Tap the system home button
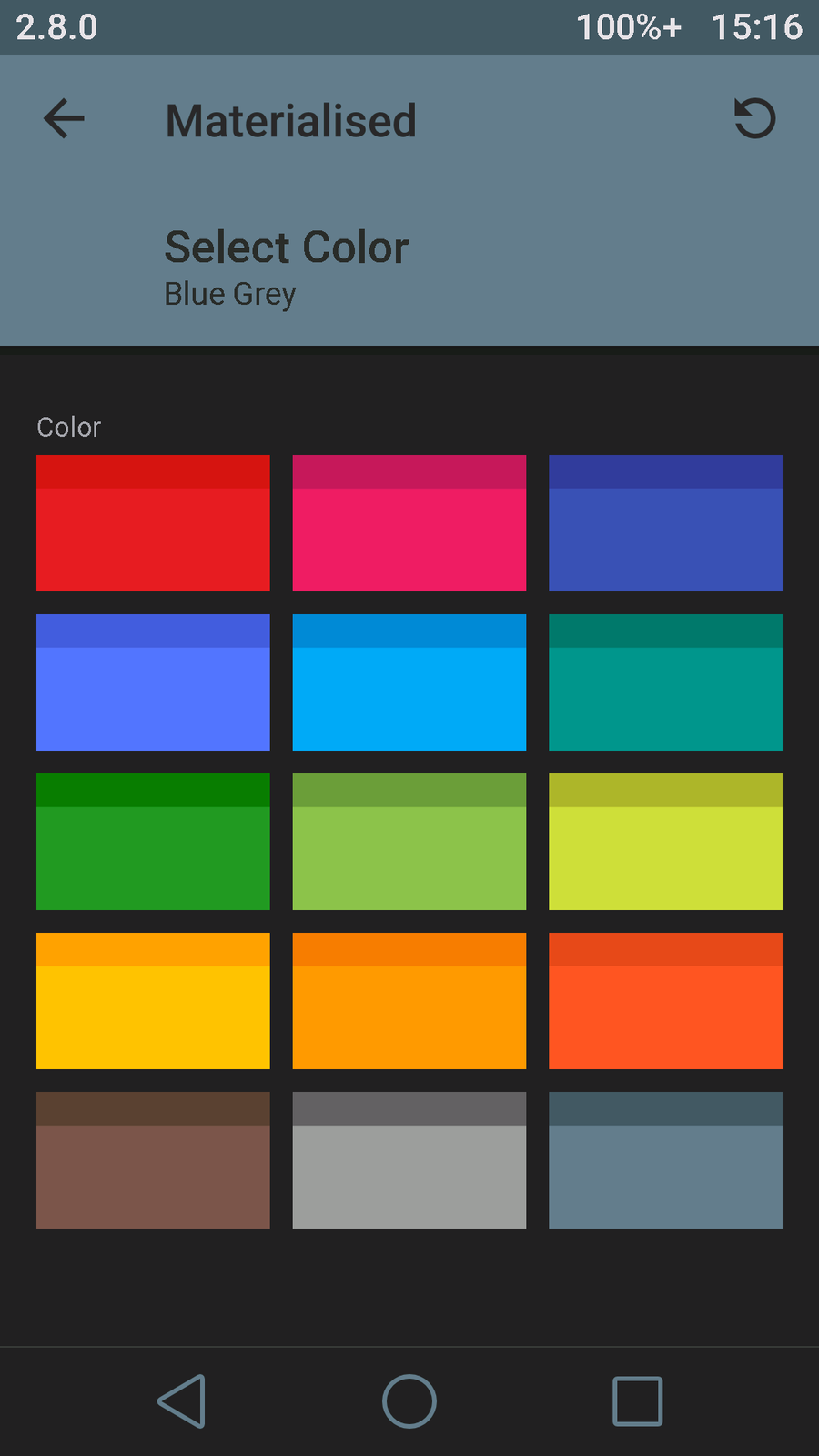The width and height of the screenshot is (819, 1456). [409, 1400]
